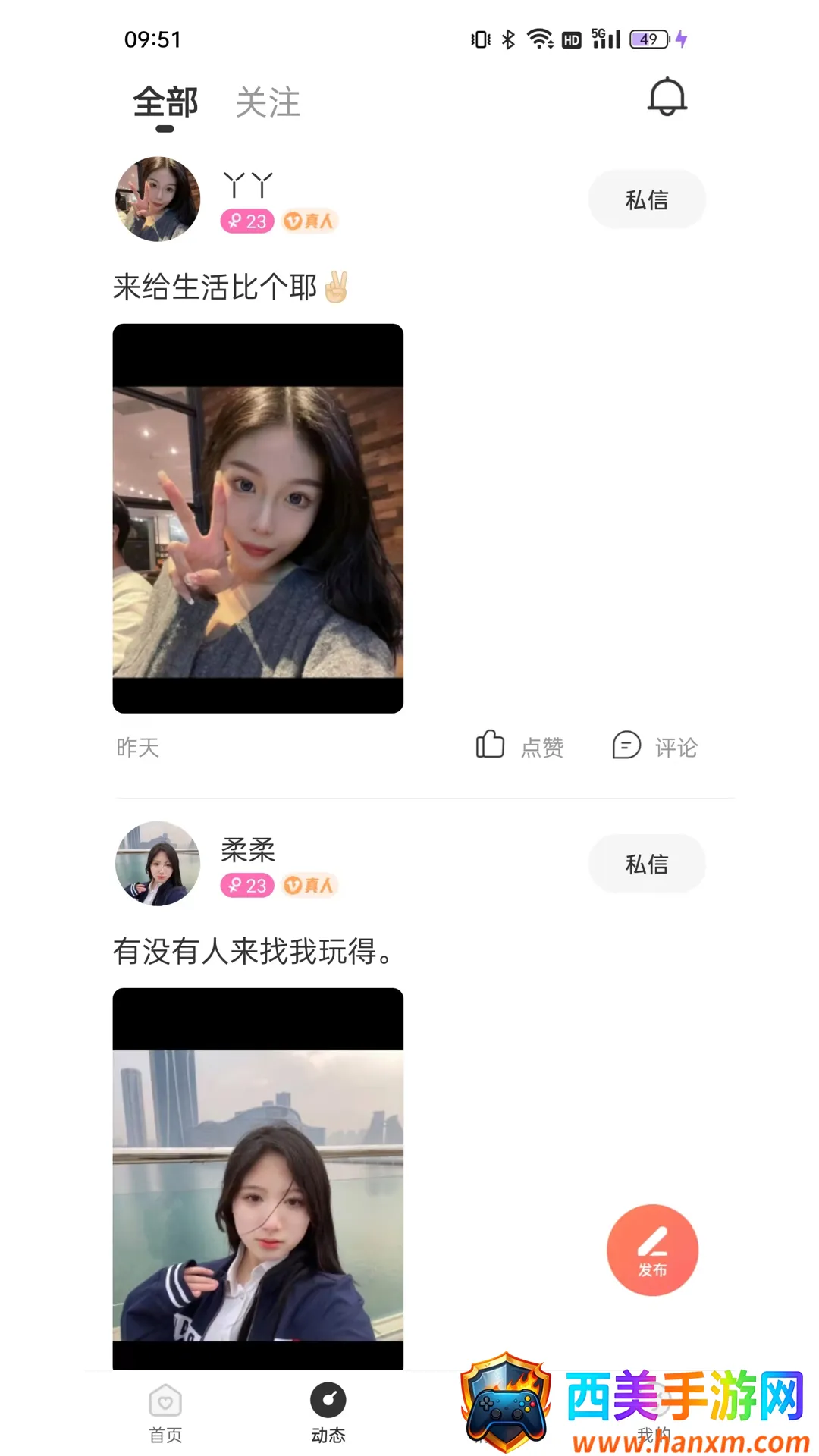
Task: View the photo in ㄚㄚ's post
Action: [258, 518]
